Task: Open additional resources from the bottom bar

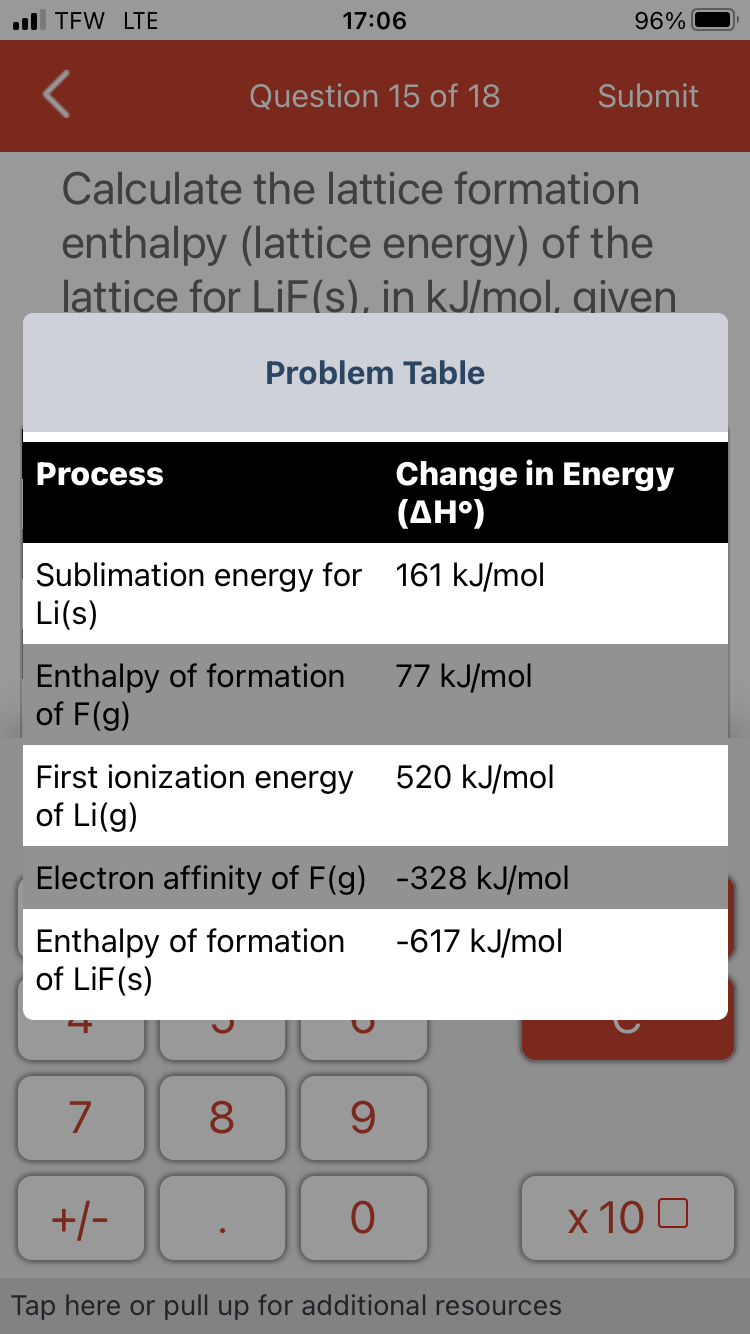Action: (374, 1305)
